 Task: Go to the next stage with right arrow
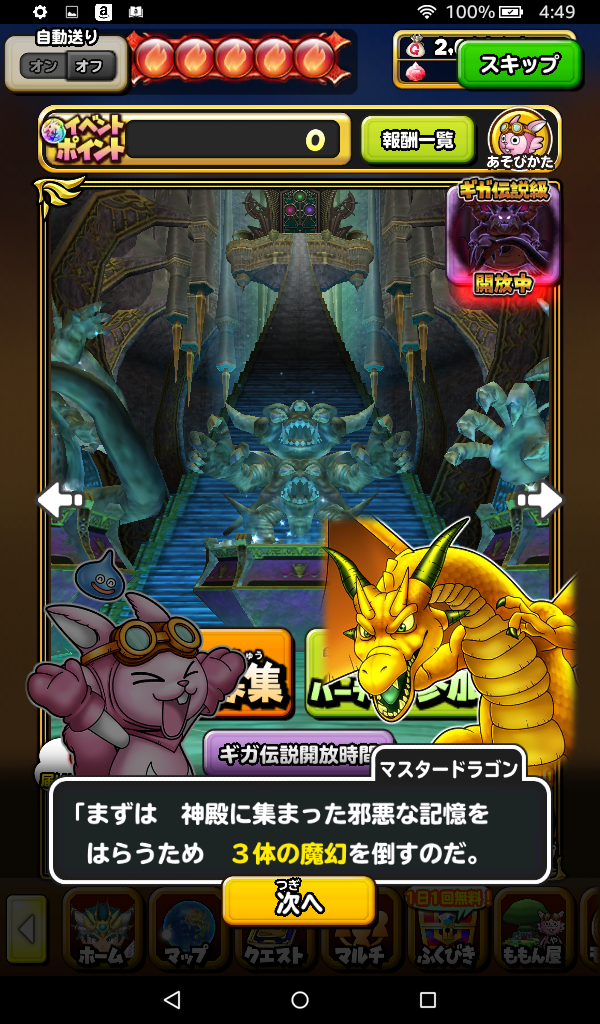(x=541, y=500)
